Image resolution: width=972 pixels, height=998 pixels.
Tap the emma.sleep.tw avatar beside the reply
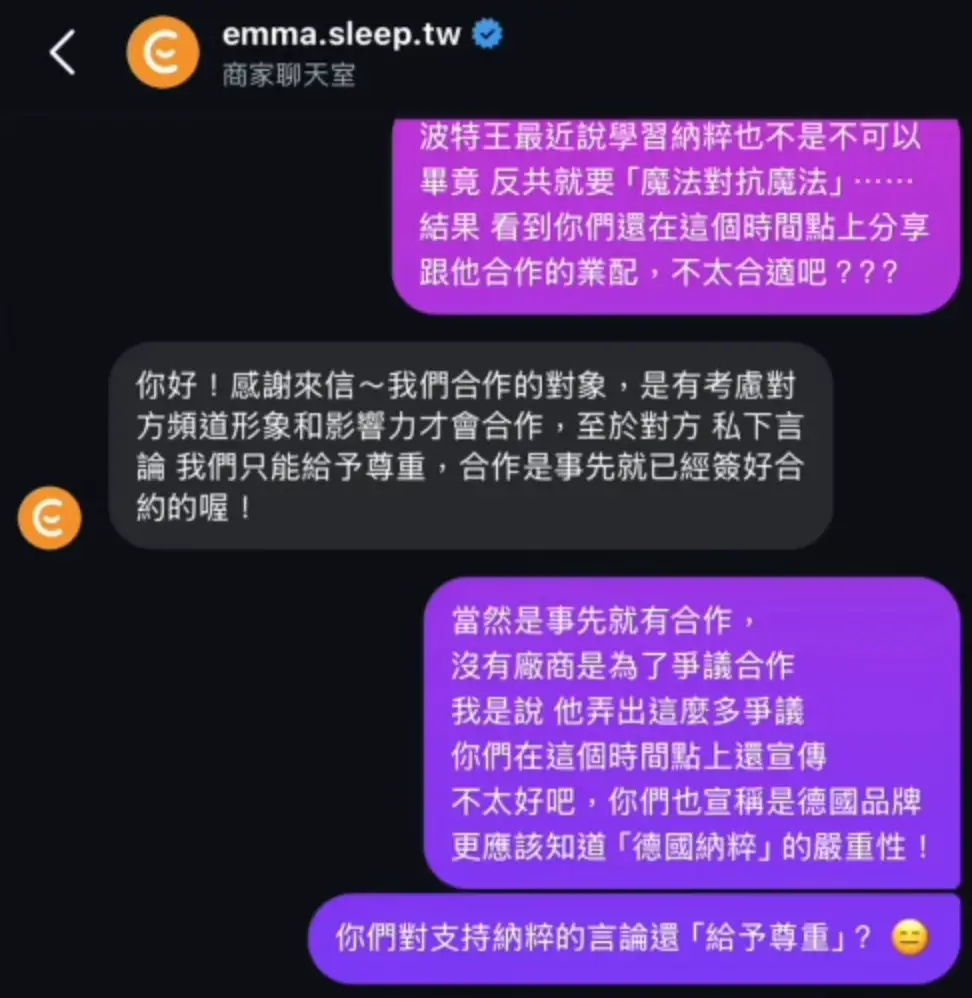click(x=49, y=517)
